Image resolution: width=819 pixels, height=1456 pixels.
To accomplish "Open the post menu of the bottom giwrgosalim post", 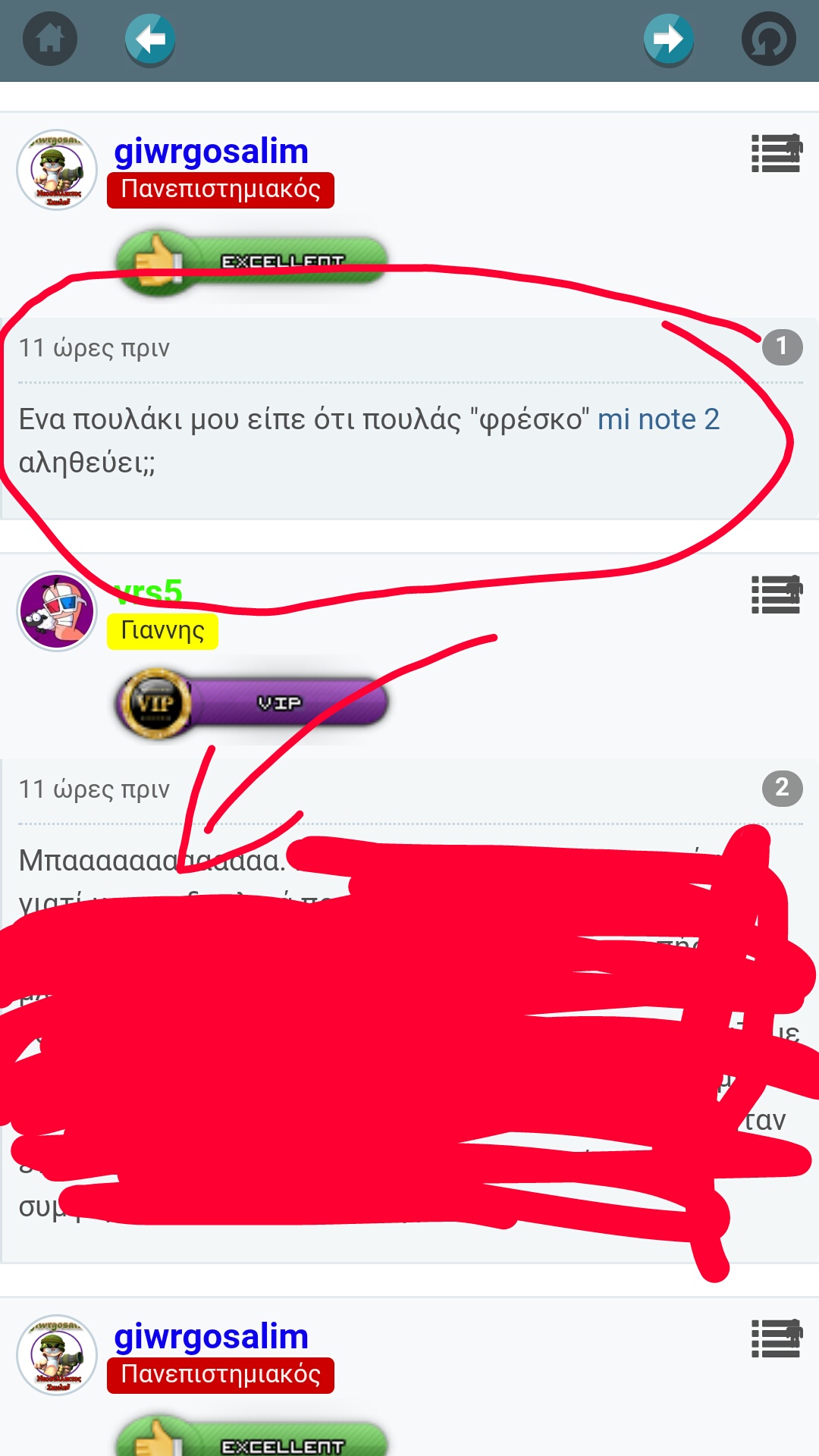I will tap(776, 1338).
